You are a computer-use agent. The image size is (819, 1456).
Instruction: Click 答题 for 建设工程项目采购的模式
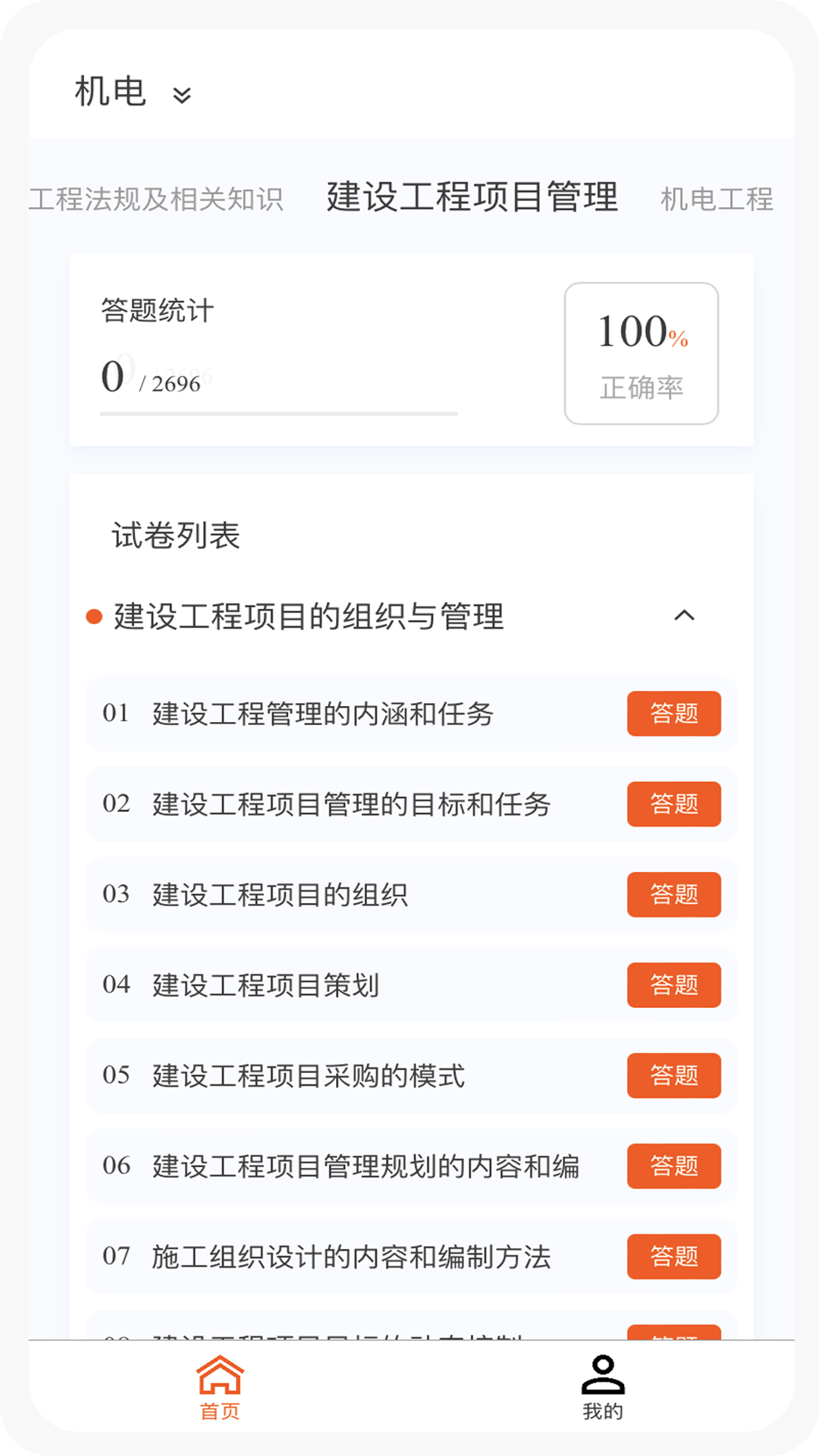point(674,1076)
